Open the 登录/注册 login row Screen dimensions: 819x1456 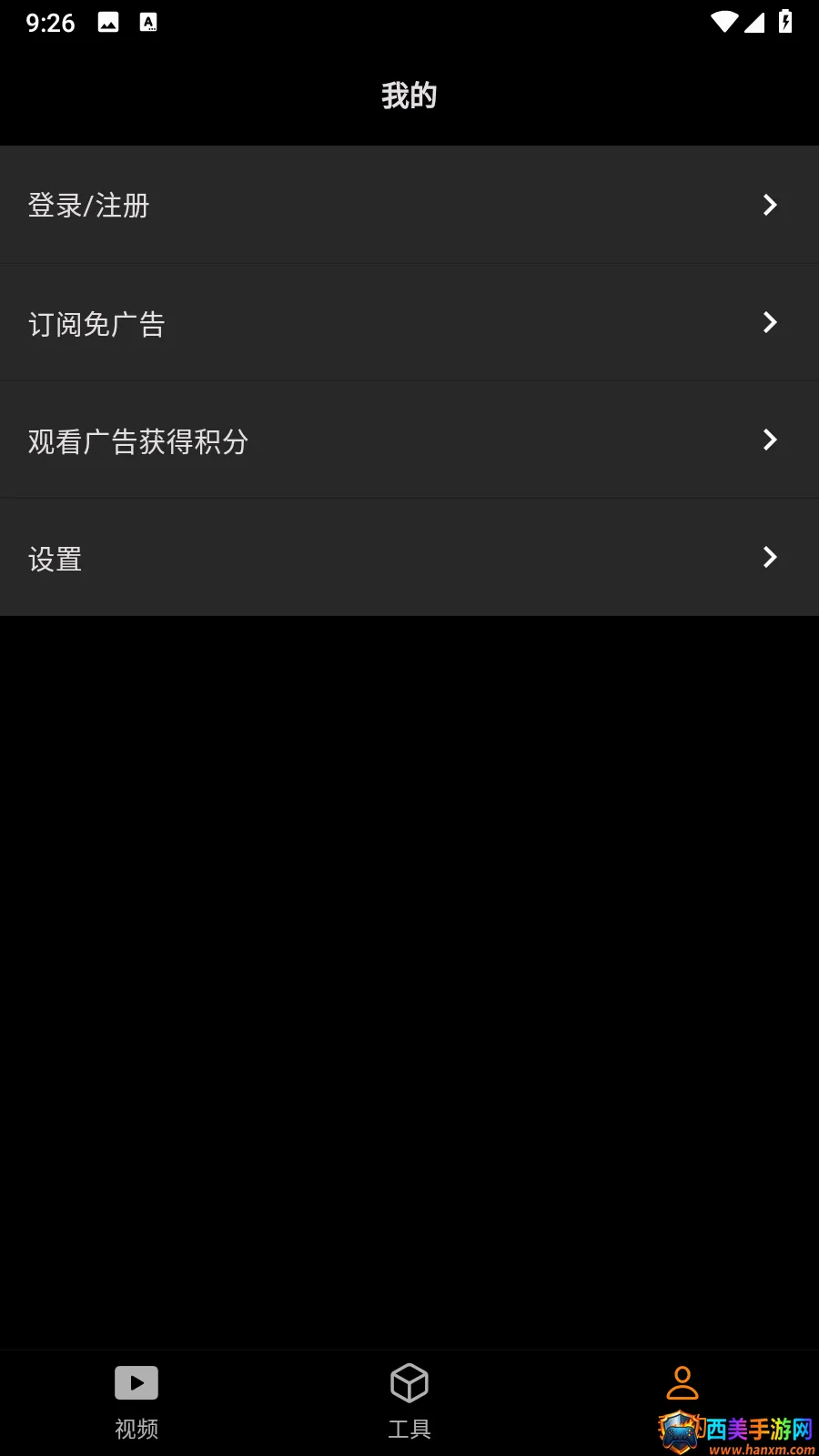pyautogui.click(x=409, y=205)
